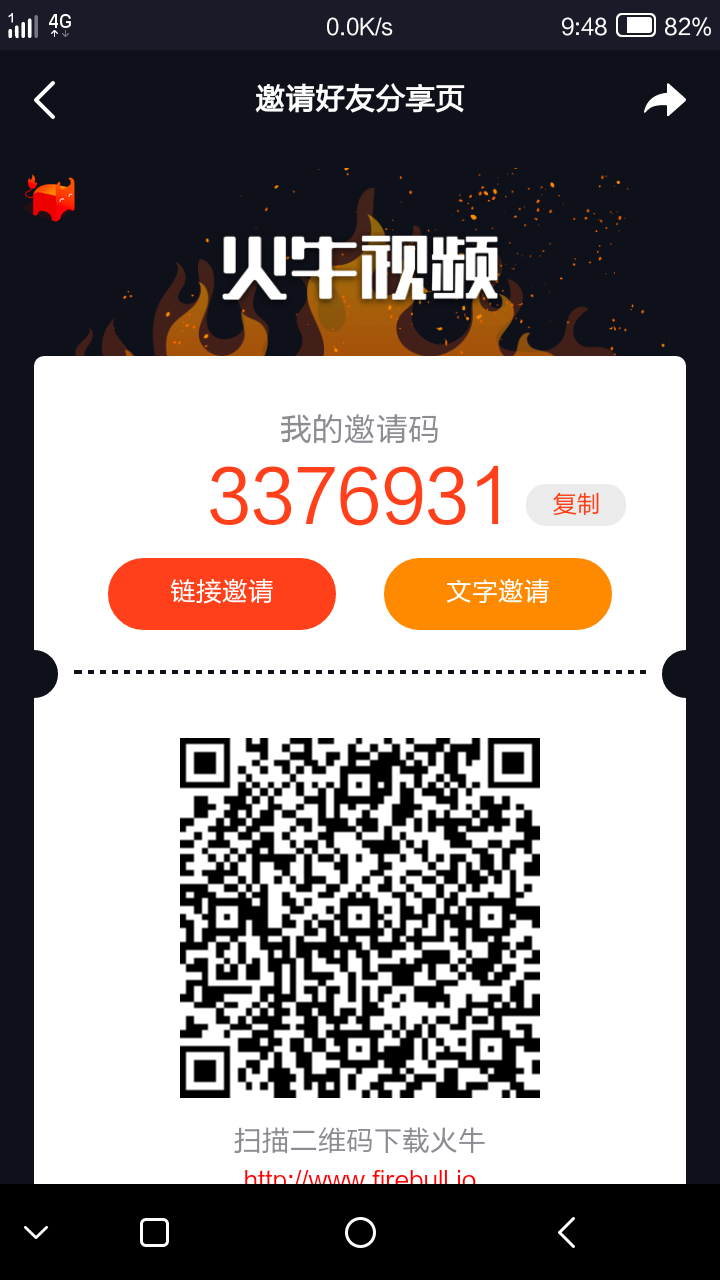
Task: Go back from the invite friends page
Action: pos(45,100)
